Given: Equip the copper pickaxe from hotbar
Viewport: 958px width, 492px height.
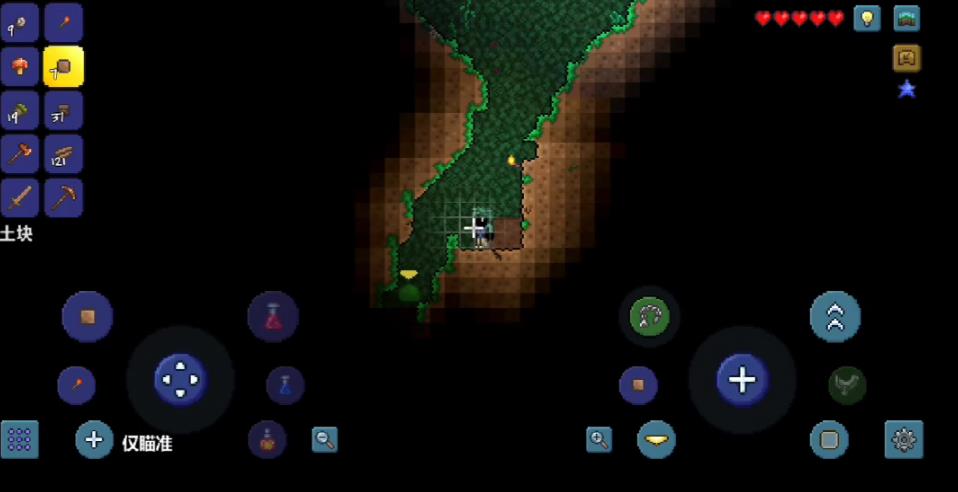Looking at the screenshot, I should (x=63, y=197).
